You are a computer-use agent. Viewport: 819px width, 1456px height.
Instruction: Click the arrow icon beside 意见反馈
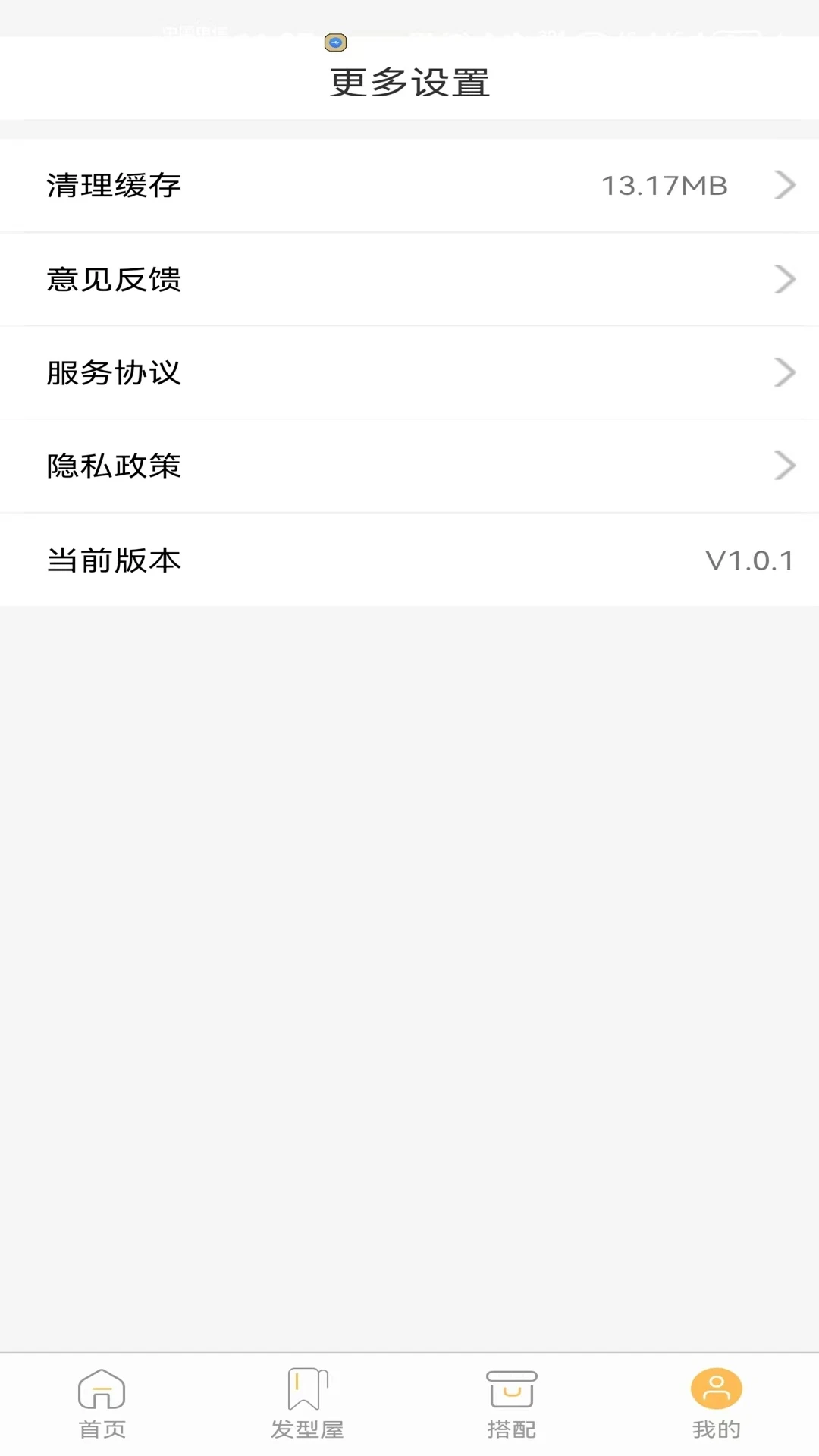pos(784,279)
